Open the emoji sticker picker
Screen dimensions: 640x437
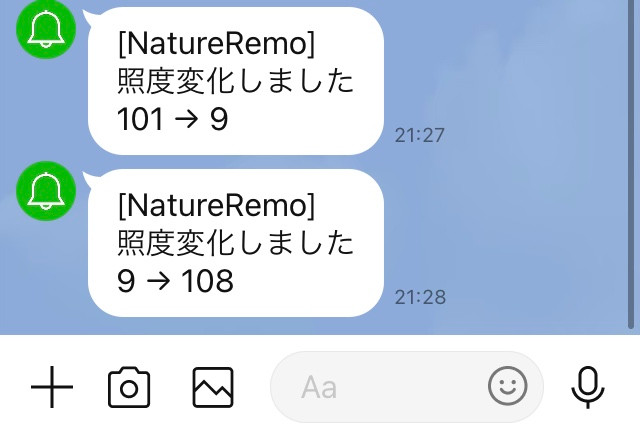pyautogui.click(x=508, y=386)
